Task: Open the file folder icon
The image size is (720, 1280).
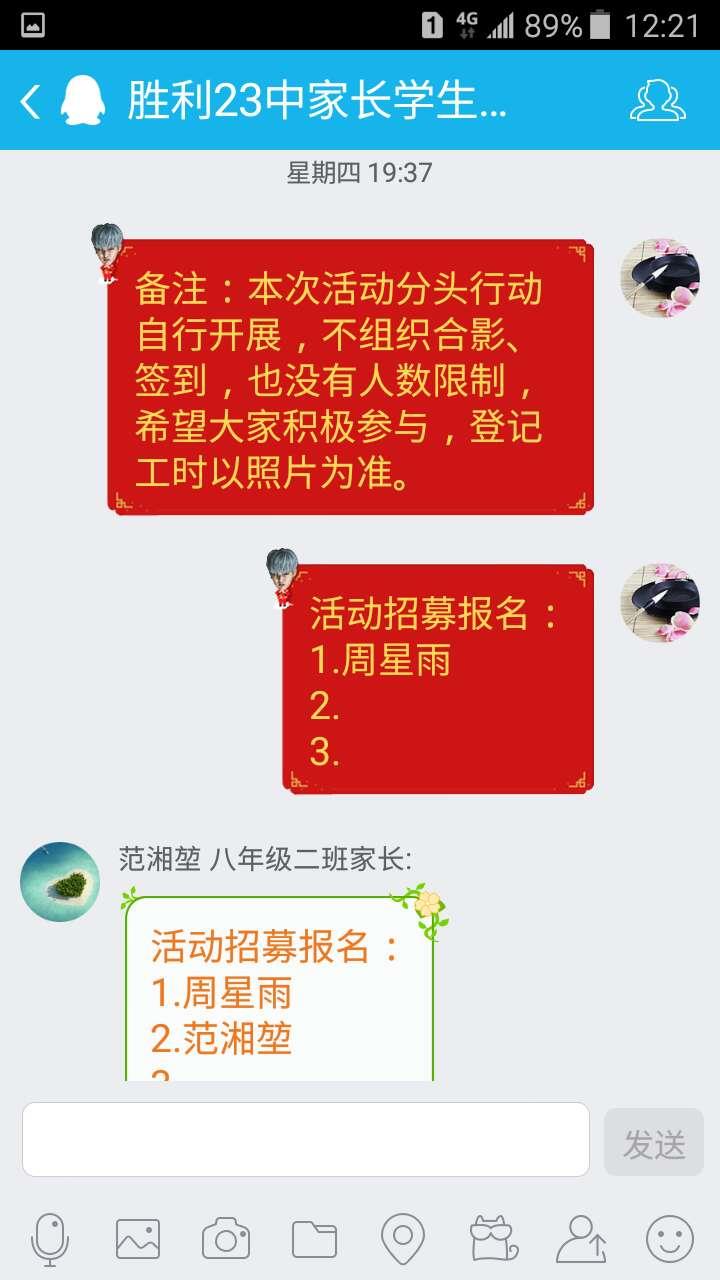Action: point(314,1239)
